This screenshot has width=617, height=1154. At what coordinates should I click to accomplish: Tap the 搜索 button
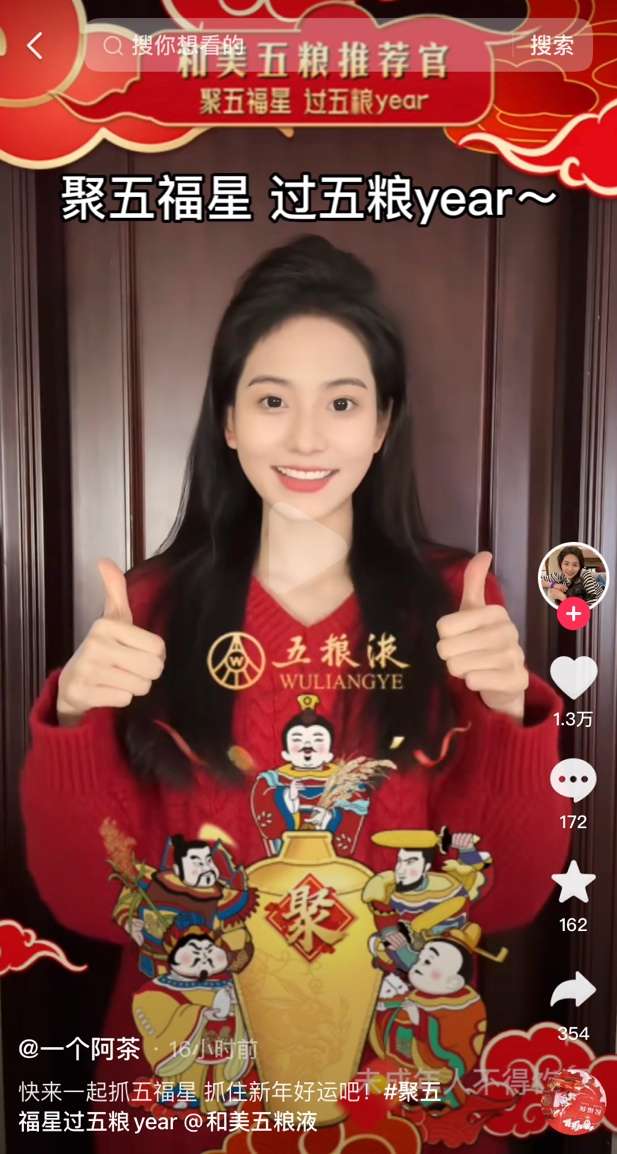[551, 46]
